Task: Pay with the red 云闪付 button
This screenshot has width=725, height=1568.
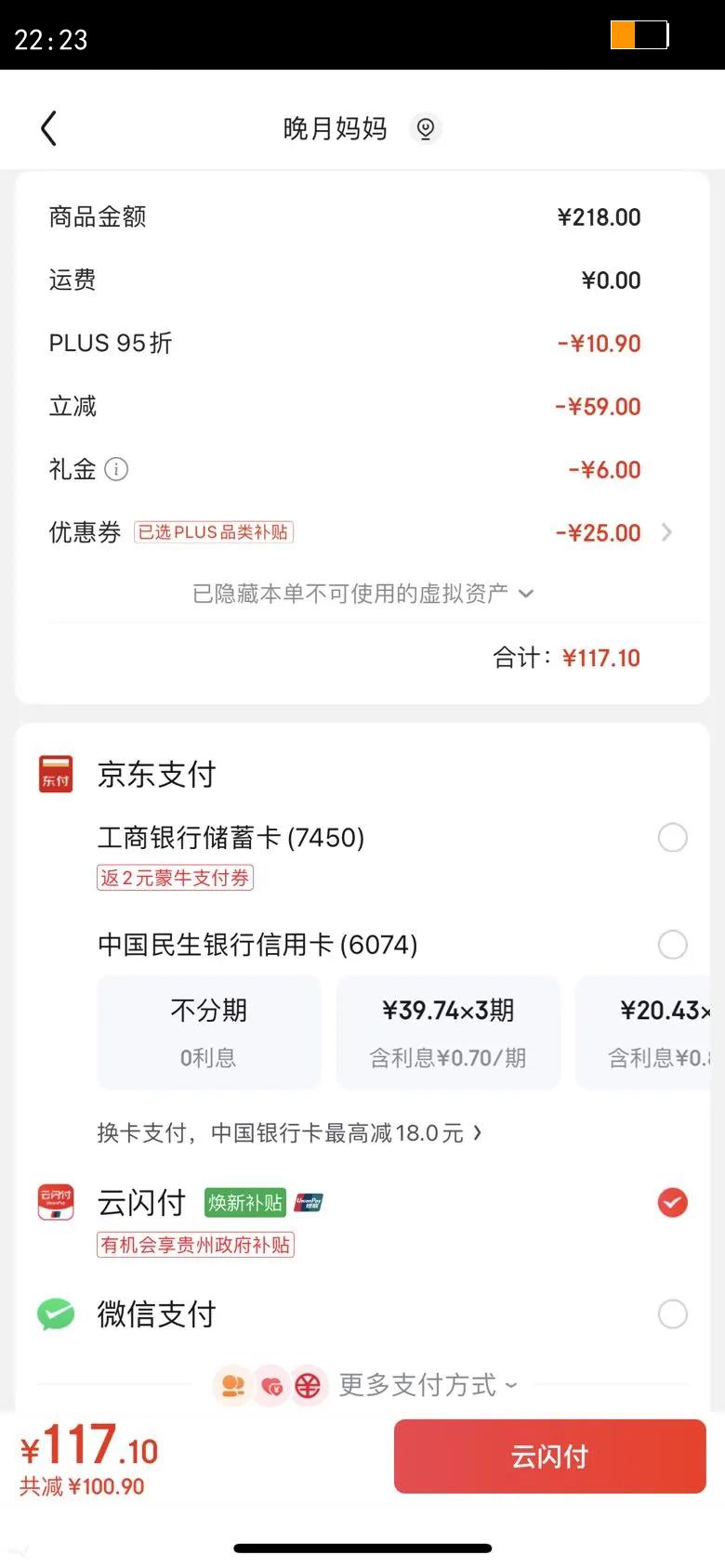Action: [x=550, y=1456]
